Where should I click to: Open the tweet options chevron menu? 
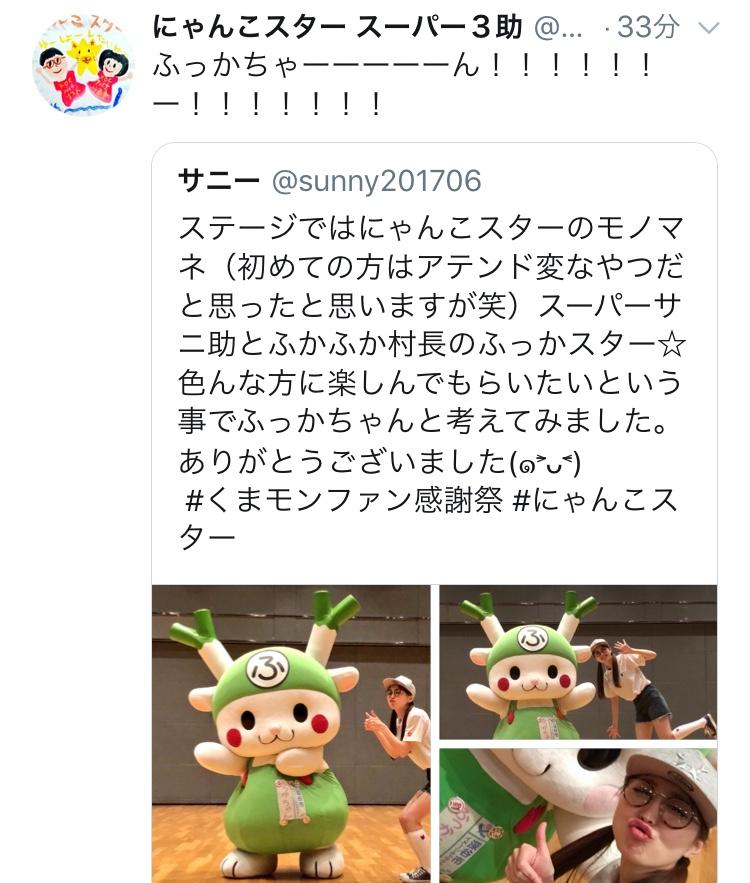pyautogui.click(x=708, y=28)
